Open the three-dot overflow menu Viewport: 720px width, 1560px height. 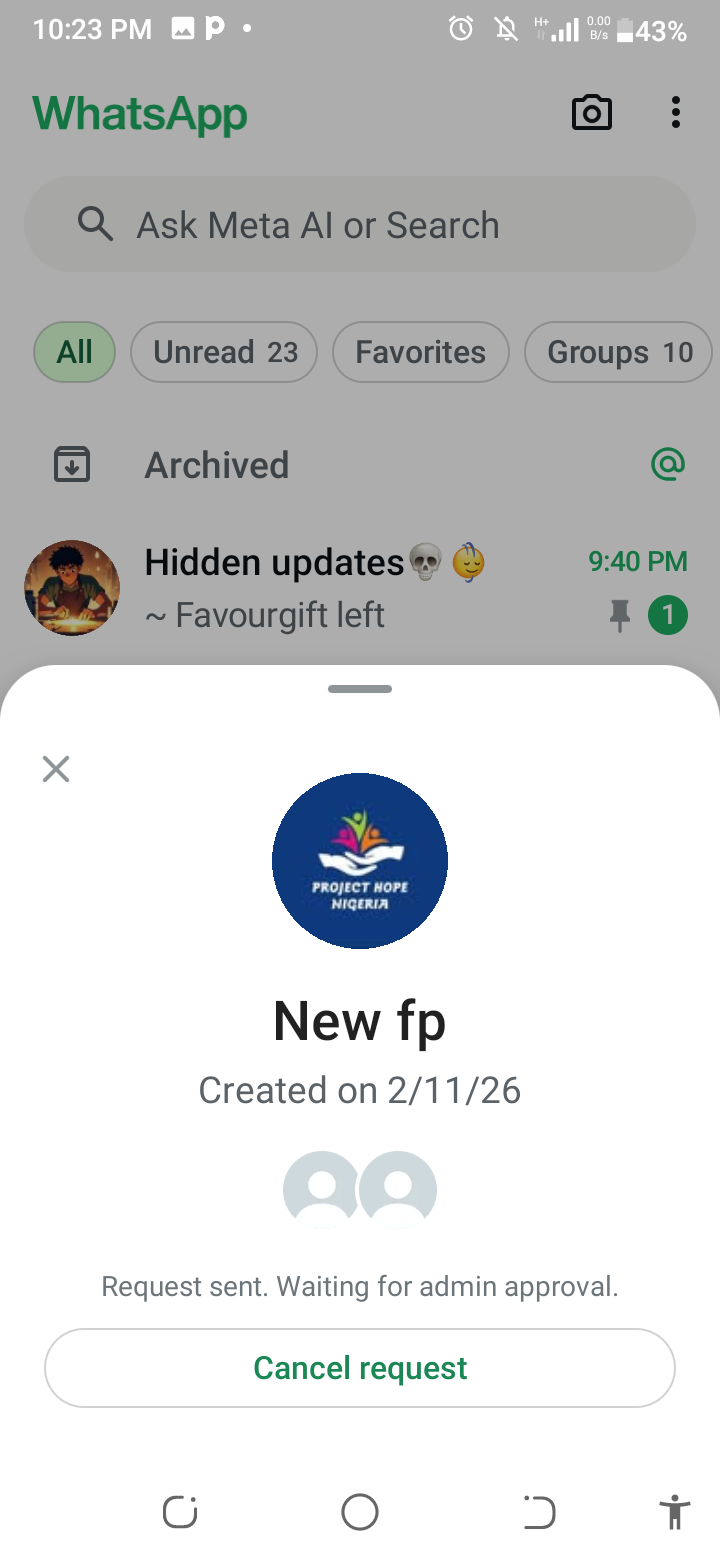(676, 113)
